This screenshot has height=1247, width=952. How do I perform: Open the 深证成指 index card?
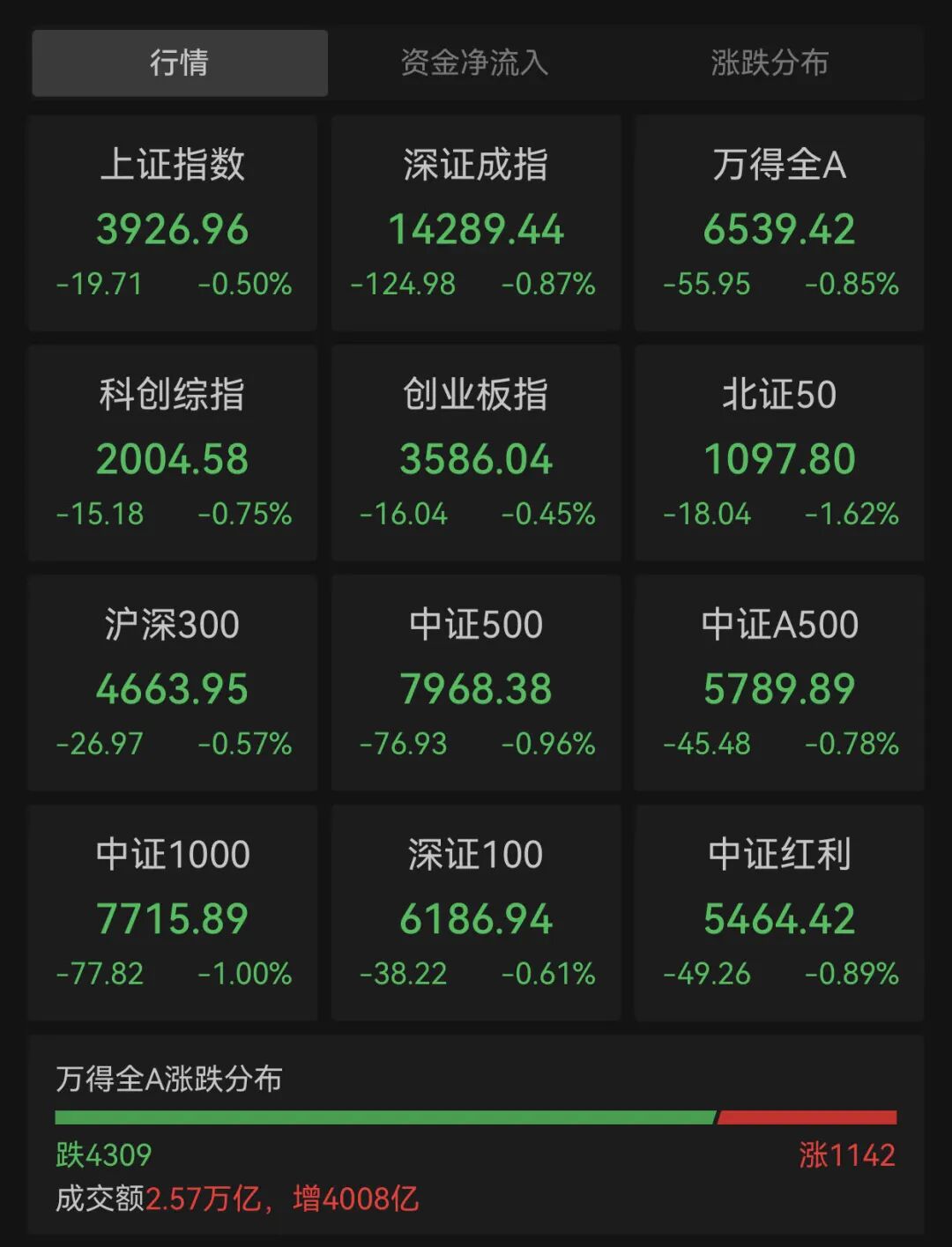pos(476,223)
